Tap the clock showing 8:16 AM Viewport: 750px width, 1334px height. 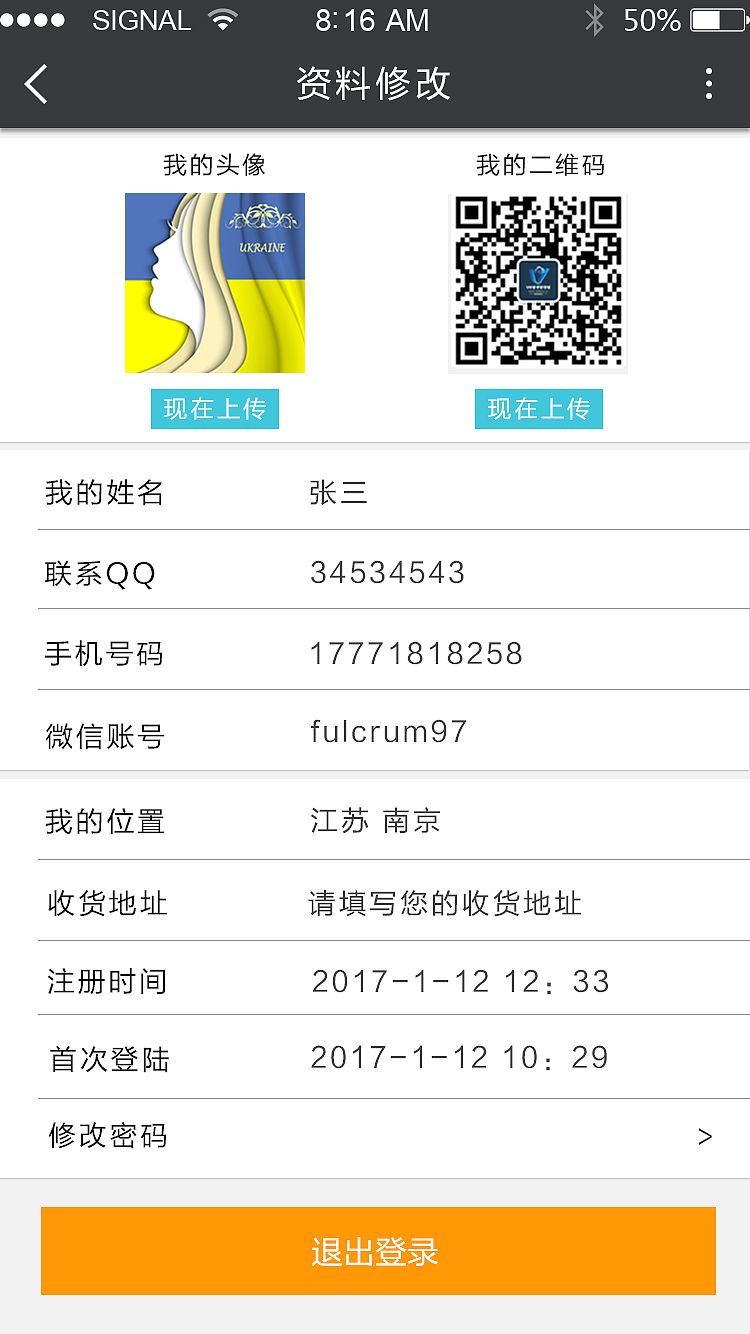coord(373,20)
